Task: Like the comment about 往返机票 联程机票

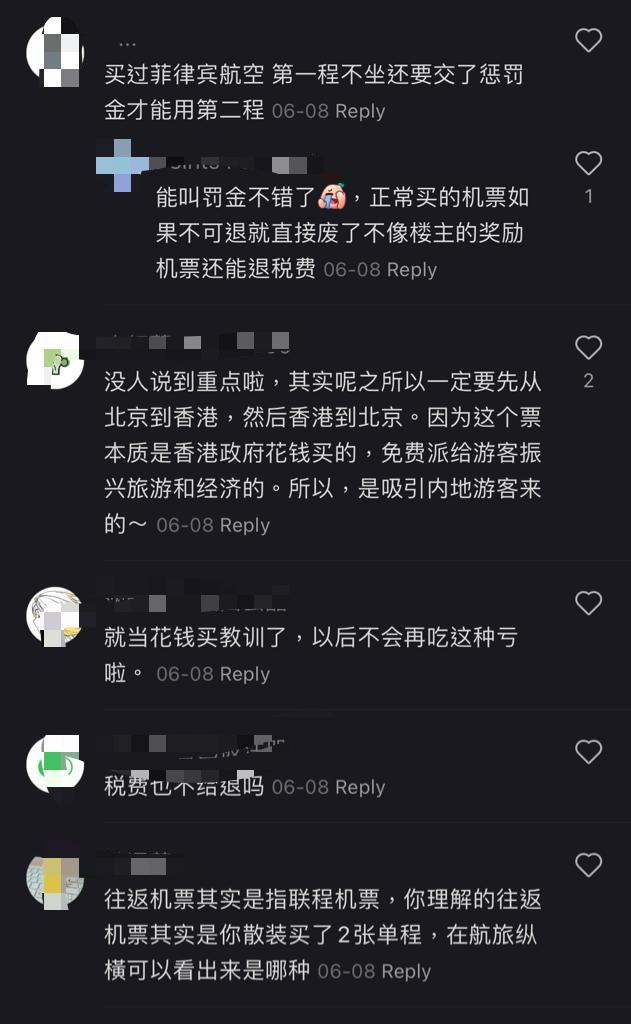Action: coord(589,865)
